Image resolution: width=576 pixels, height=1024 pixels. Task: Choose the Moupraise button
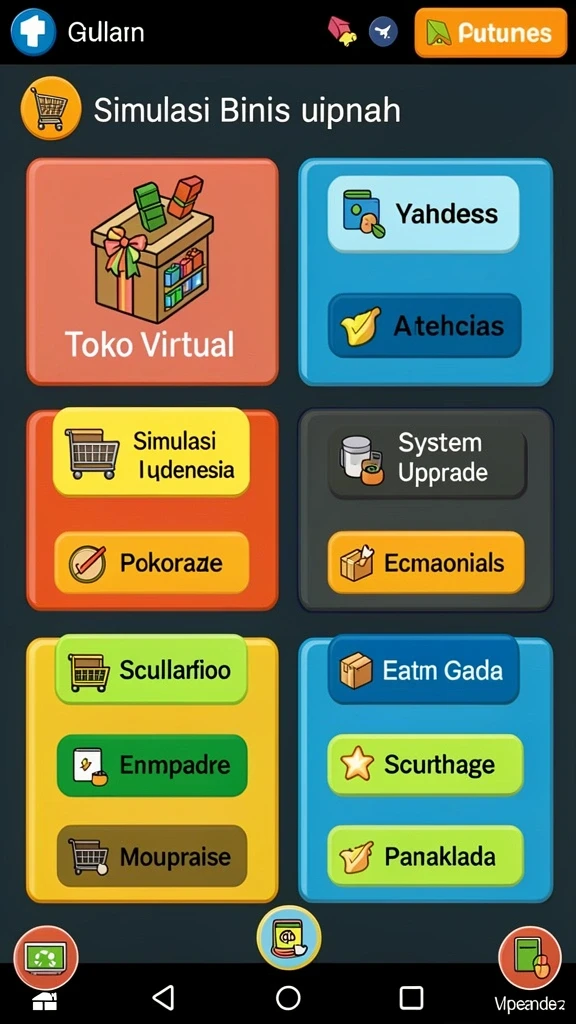point(152,856)
